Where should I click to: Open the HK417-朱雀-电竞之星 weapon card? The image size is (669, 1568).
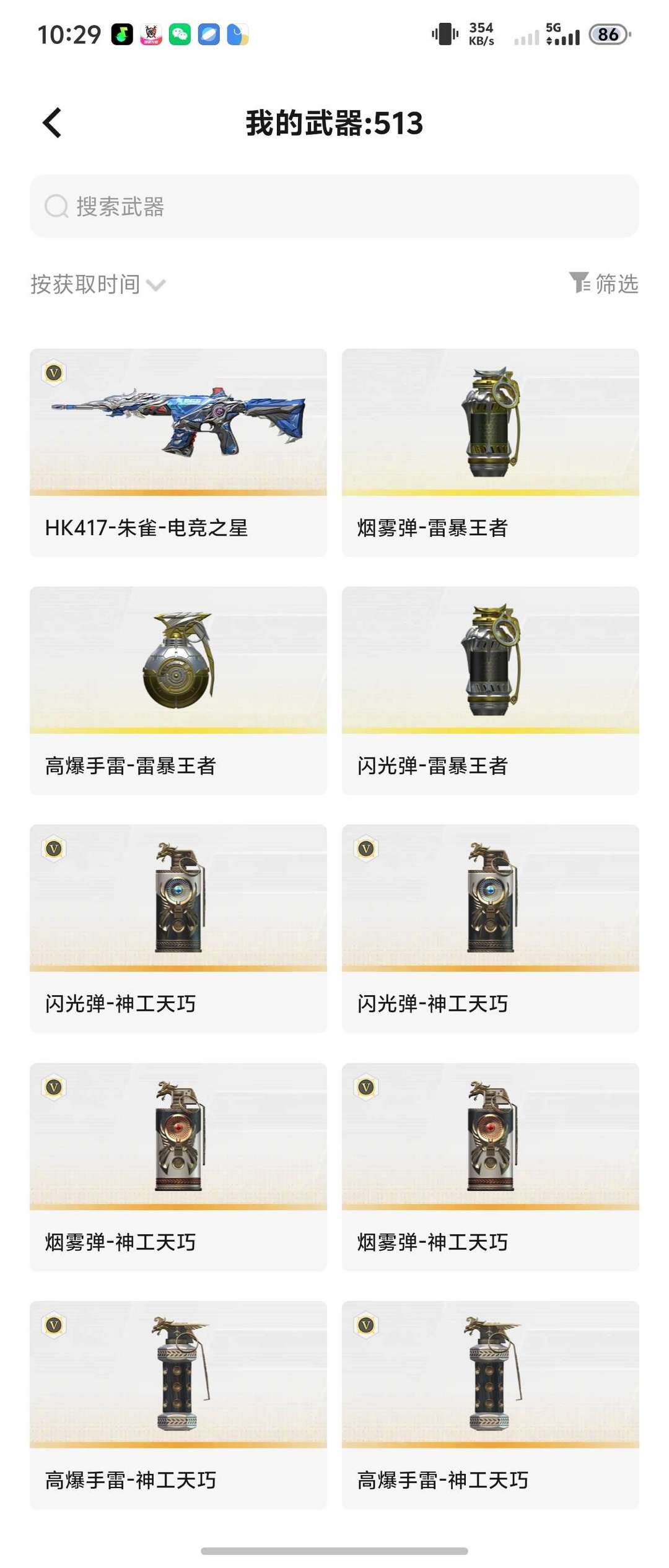point(178,453)
